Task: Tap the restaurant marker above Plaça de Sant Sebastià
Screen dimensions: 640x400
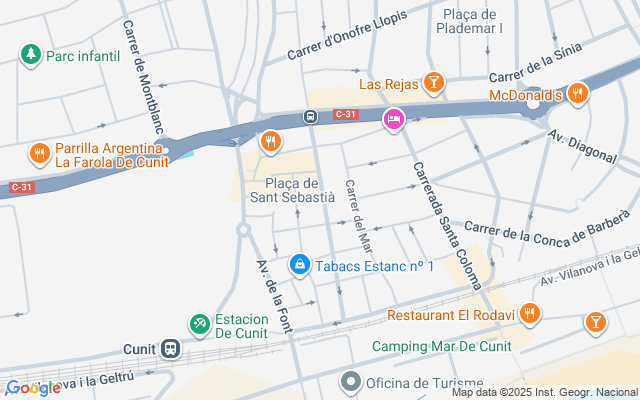Action: pyautogui.click(x=269, y=142)
